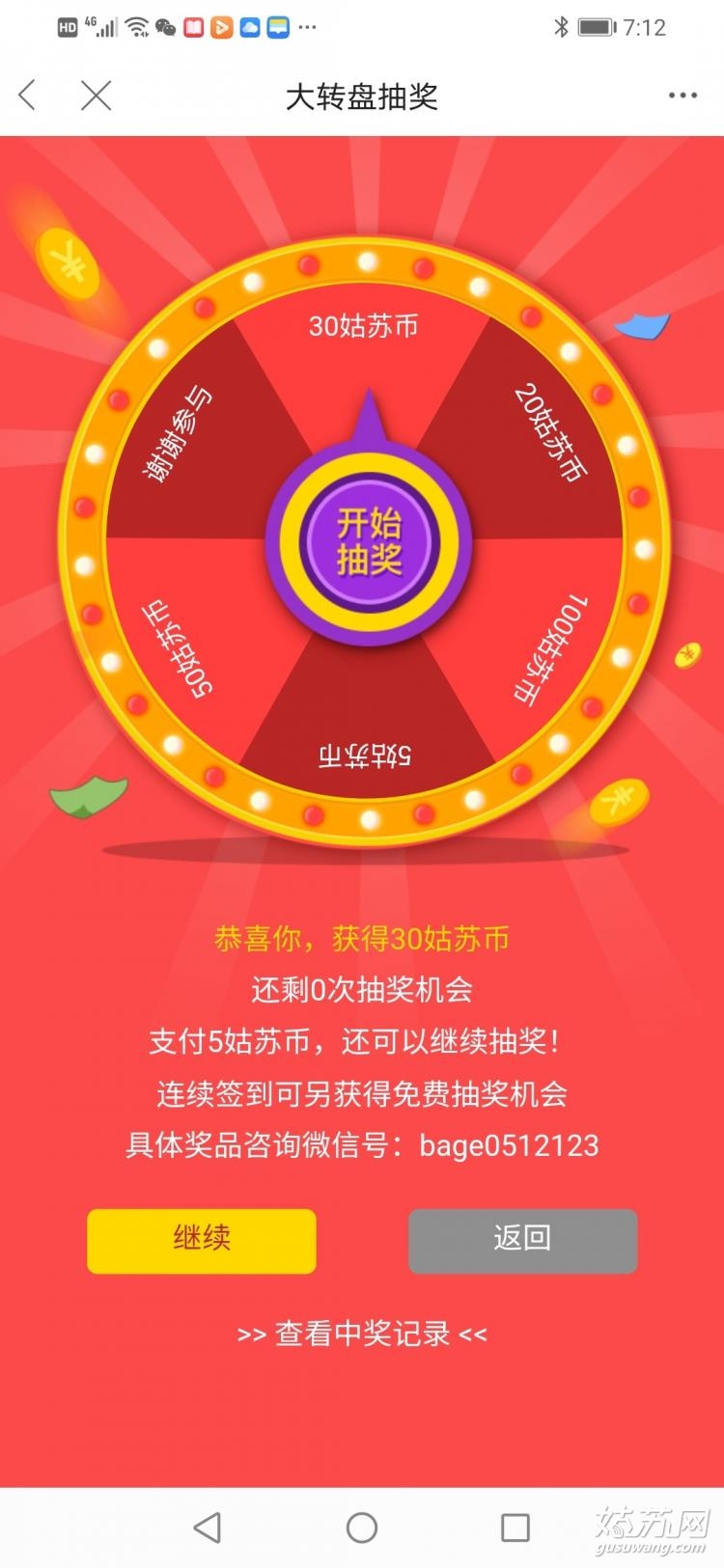Tap the system home button
The image size is (724, 1568).
[362, 1527]
